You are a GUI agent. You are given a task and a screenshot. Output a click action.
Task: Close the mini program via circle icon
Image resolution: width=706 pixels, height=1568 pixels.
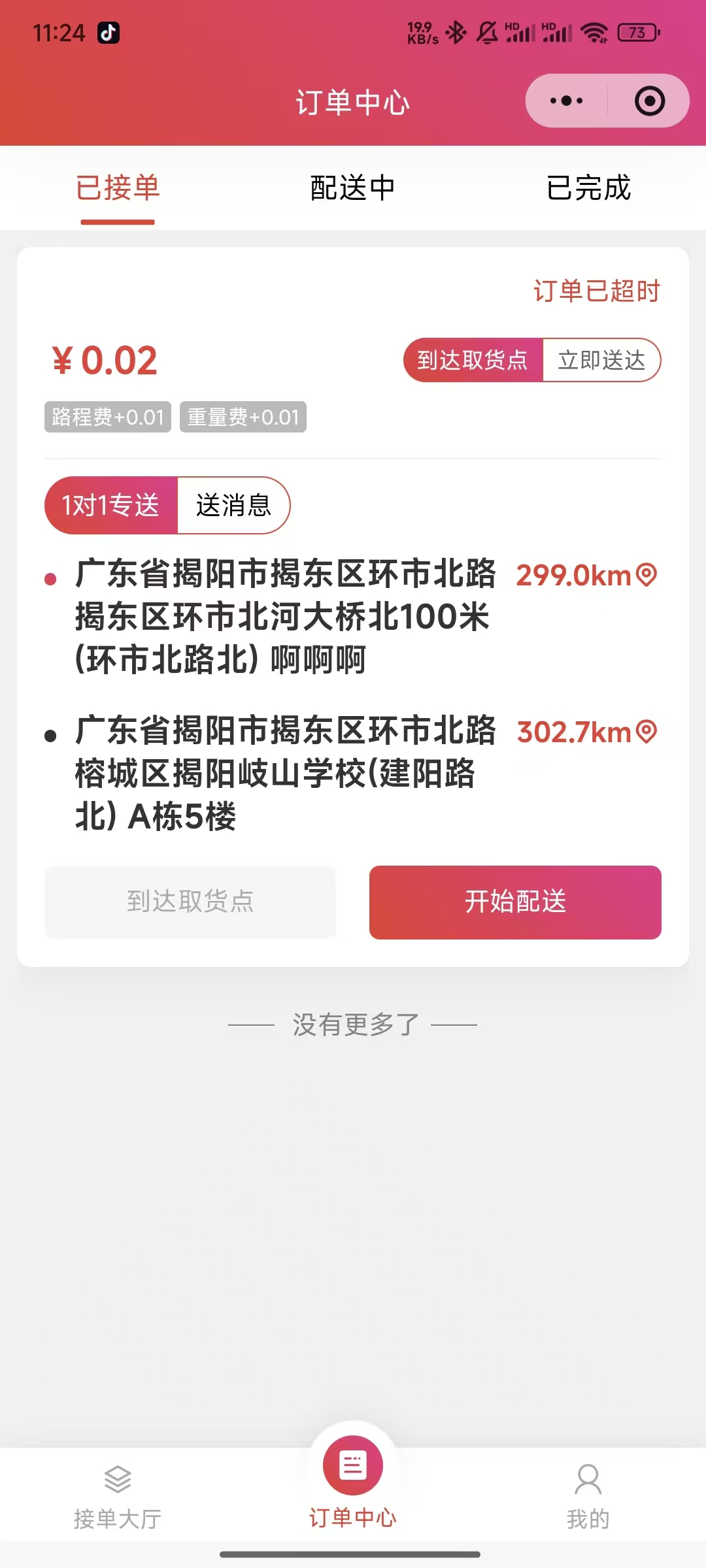point(650,101)
